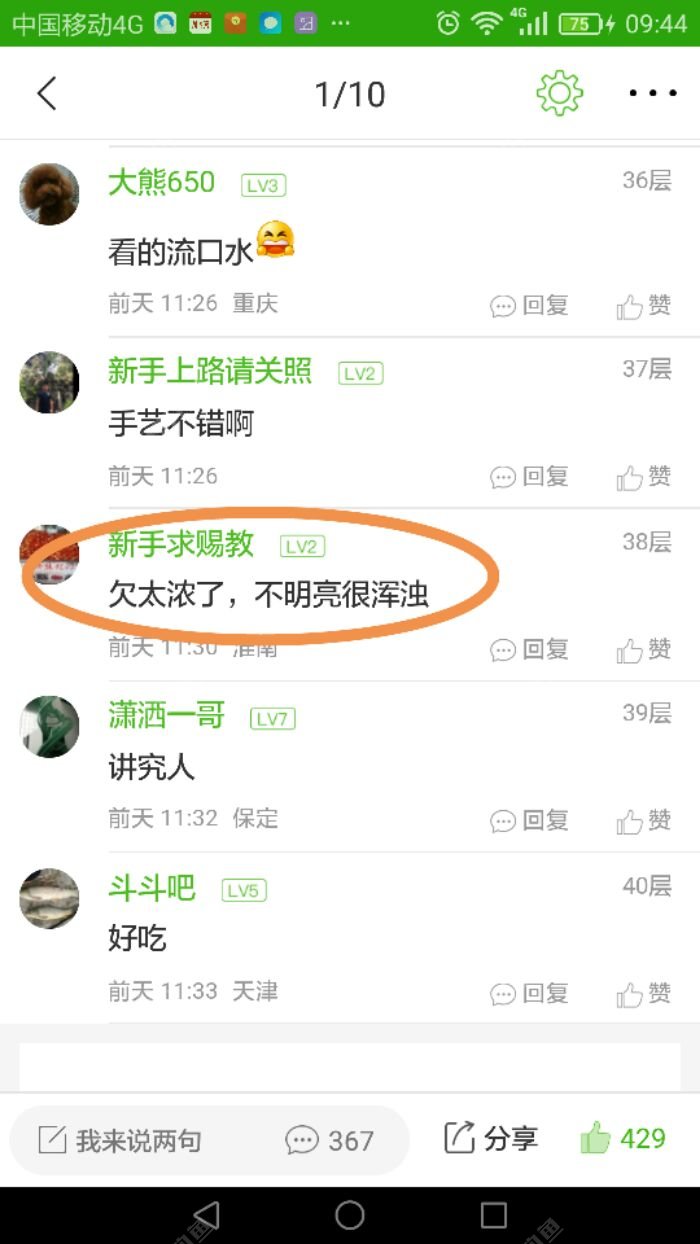
Task: Open the green settings gear
Action: [x=559, y=94]
